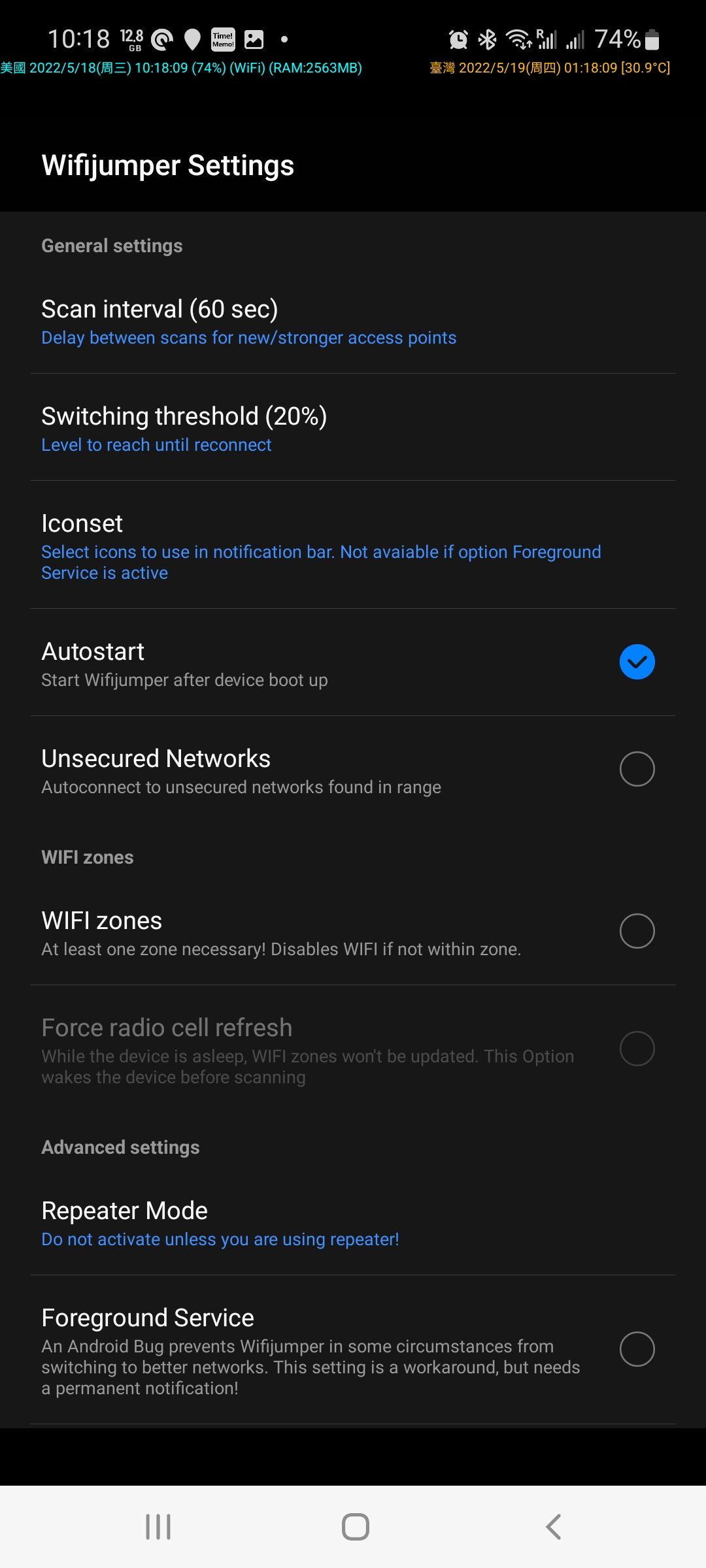Disable the Autostart checkbox

(x=637, y=662)
